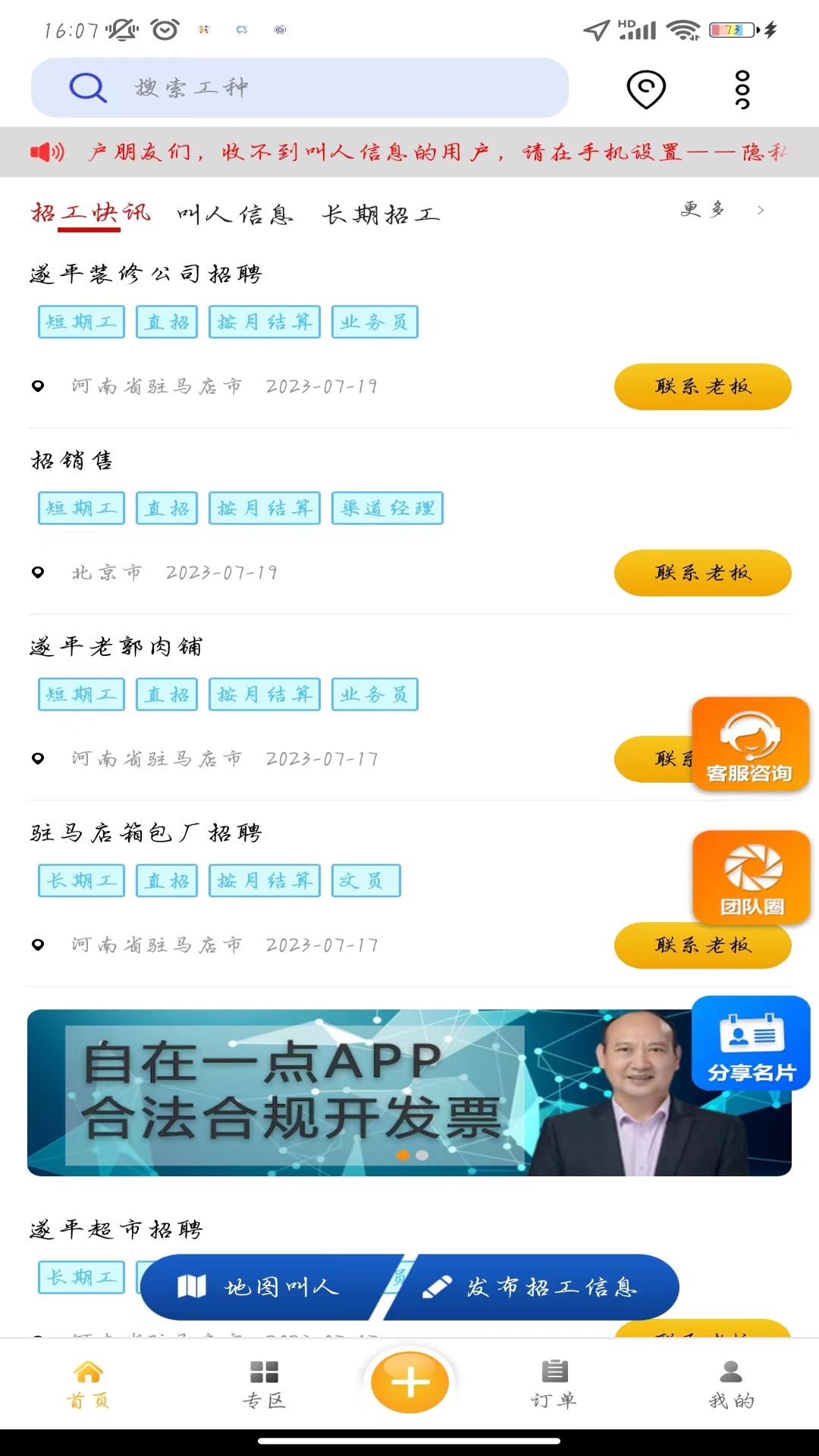This screenshot has height=1456, width=819.
Task: Select the 短期工 tag under 招销售
Action: [x=81, y=508]
